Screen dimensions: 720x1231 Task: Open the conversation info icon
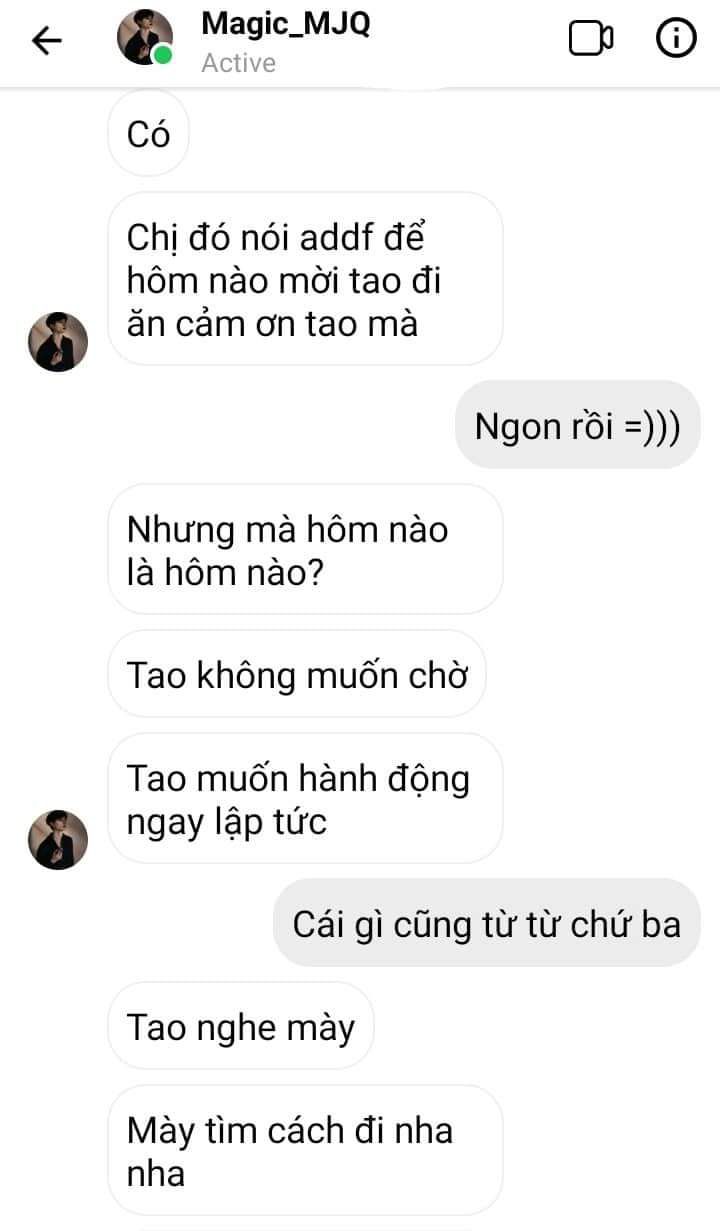point(676,39)
